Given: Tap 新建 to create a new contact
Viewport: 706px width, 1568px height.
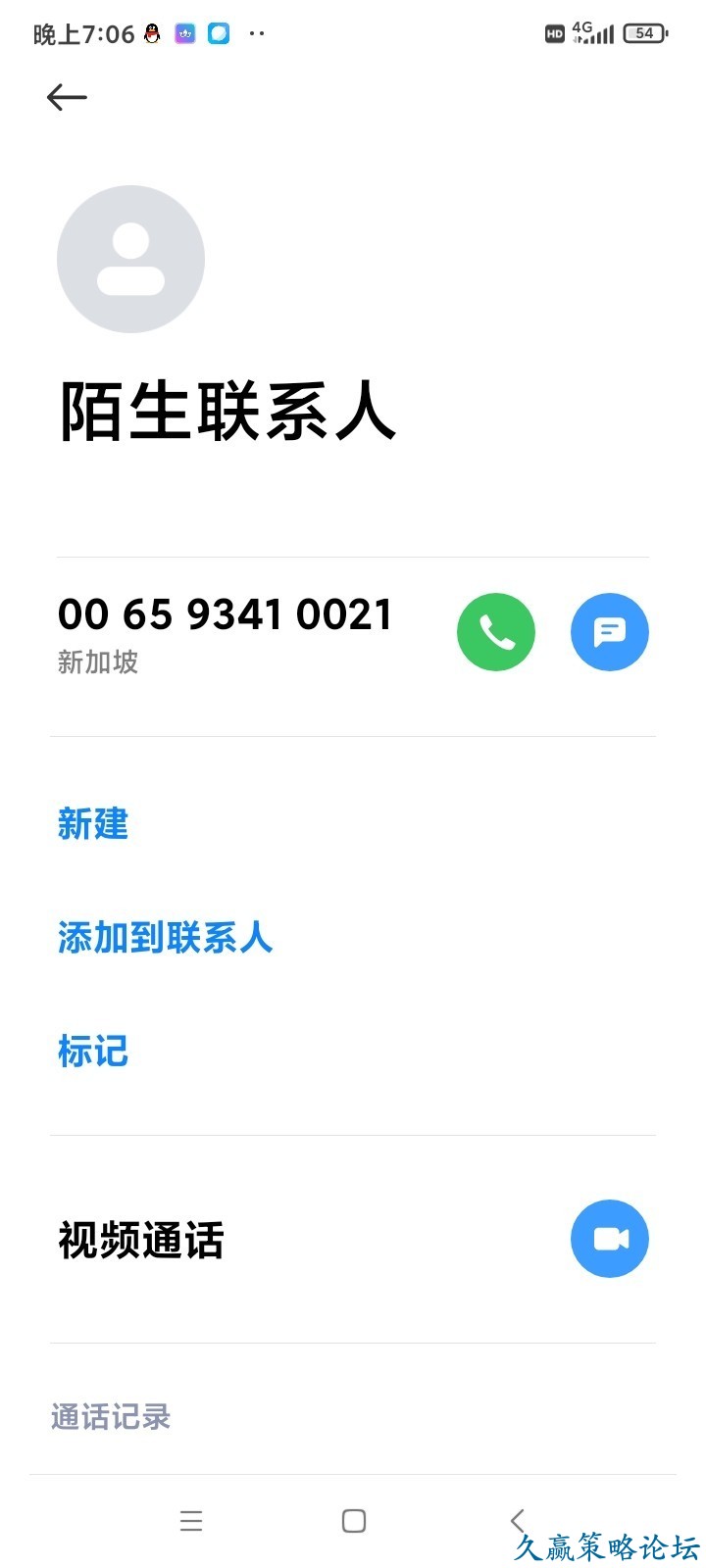Looking at the screenshot, I should (x=93, y=824).
